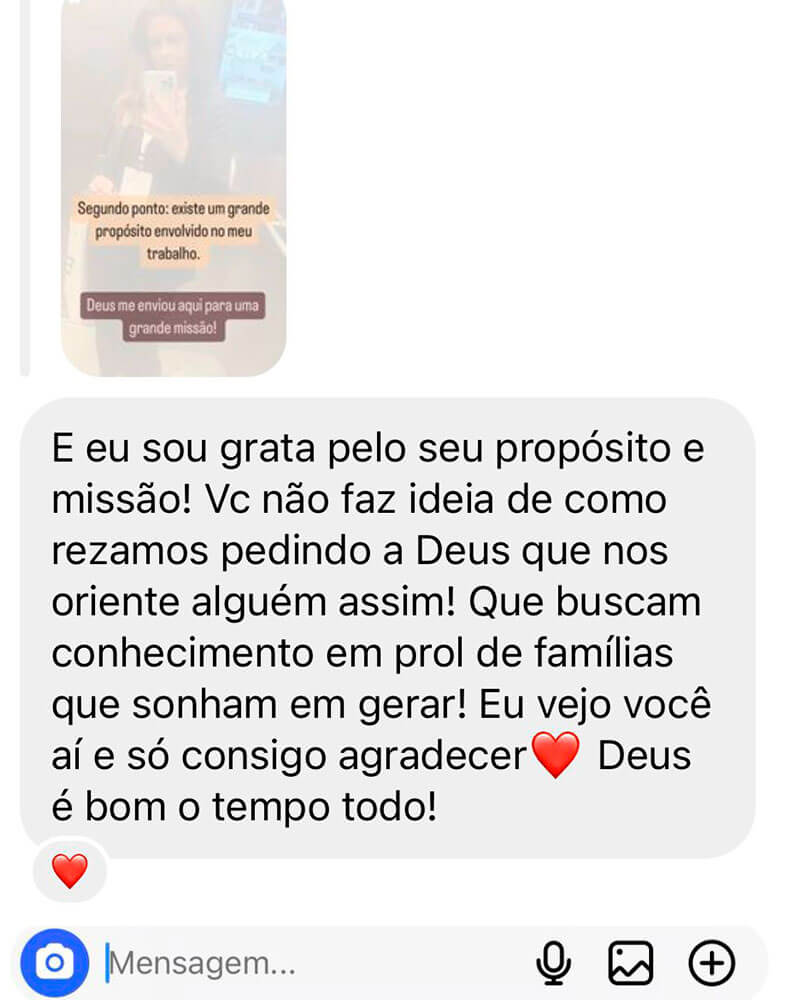Record a voice message using the microphone icon
The width and height of the screenshot is (785, 1000).
pos(553,963)
